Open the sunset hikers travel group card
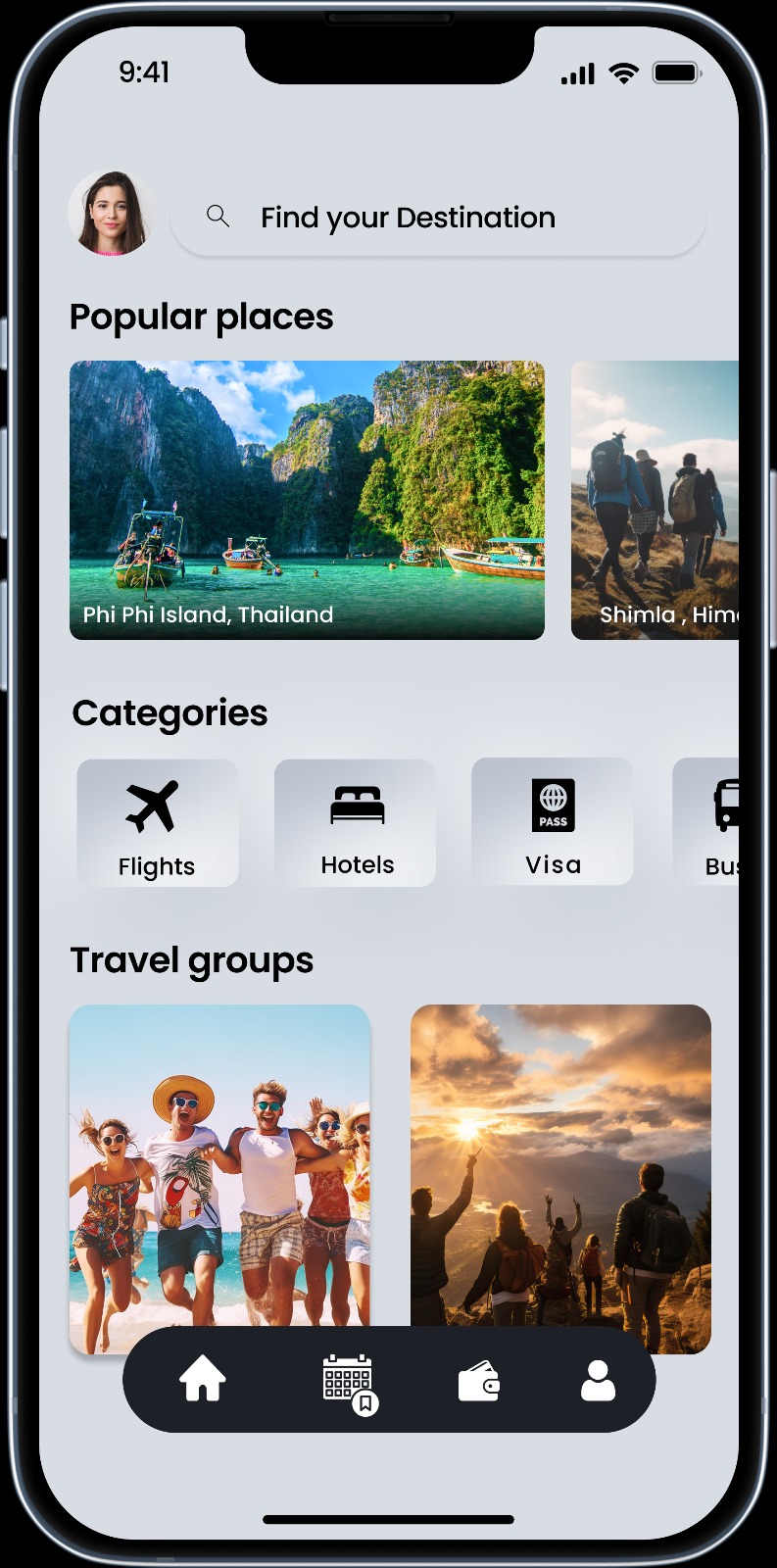This screenshot has height=1568, width=777. point(560,1166)
